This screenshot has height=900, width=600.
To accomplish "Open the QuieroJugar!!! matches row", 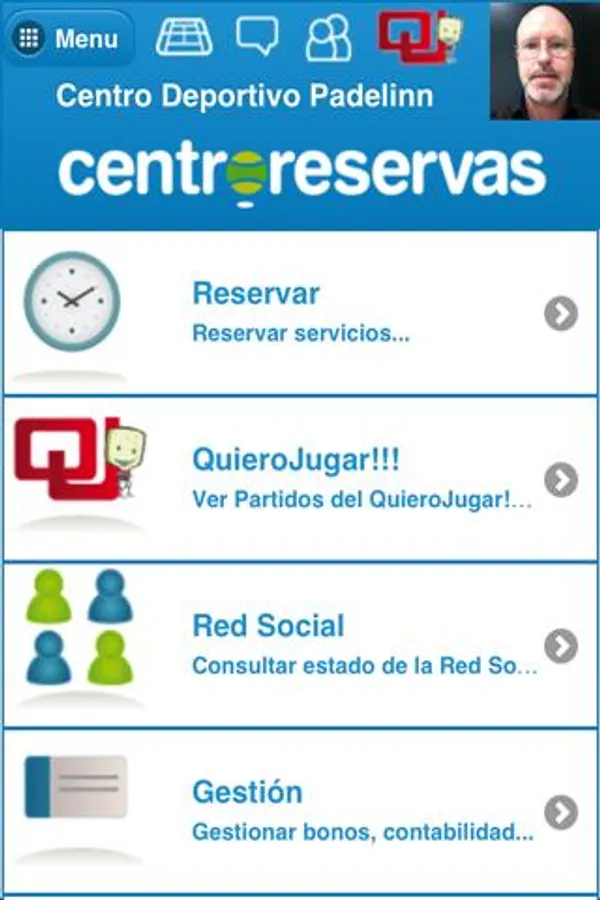I will 300,479.
